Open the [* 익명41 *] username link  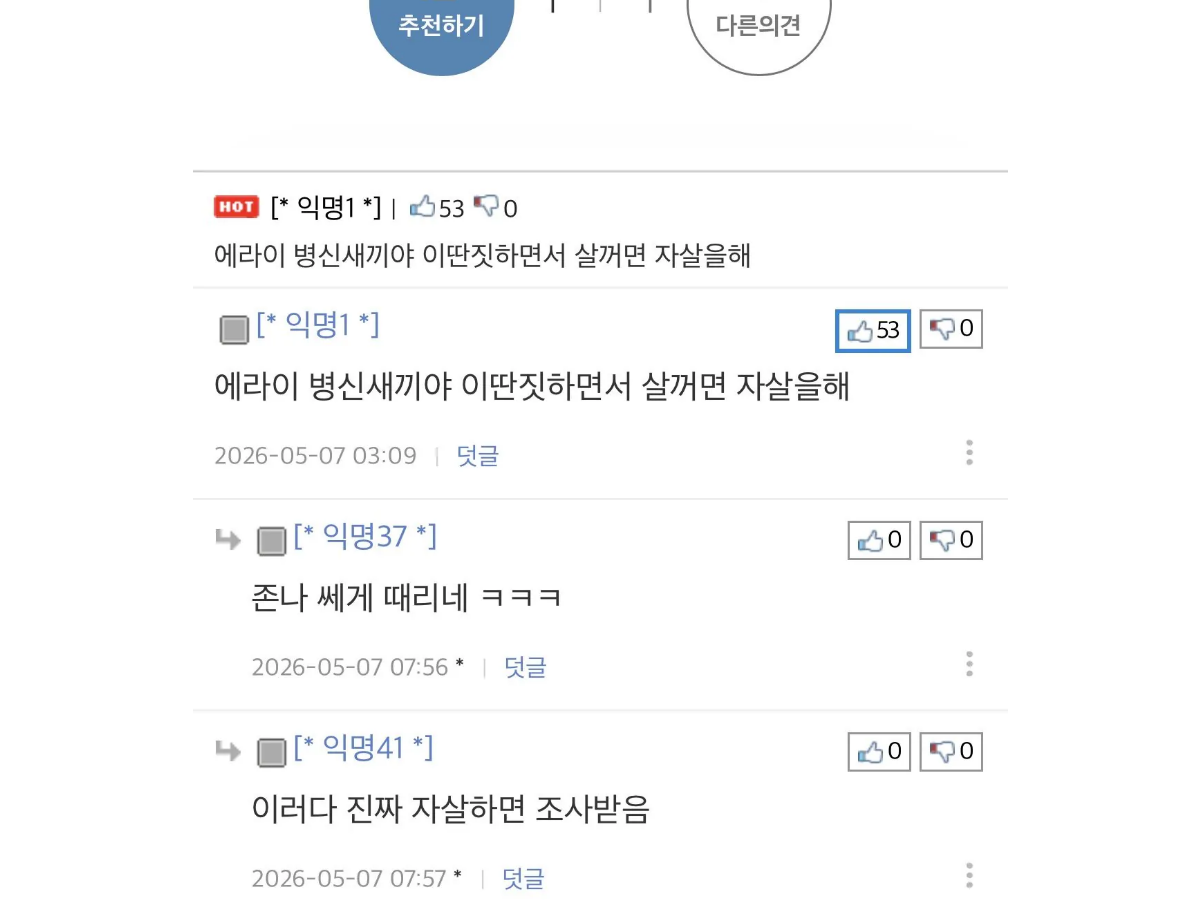pos(364,748)
